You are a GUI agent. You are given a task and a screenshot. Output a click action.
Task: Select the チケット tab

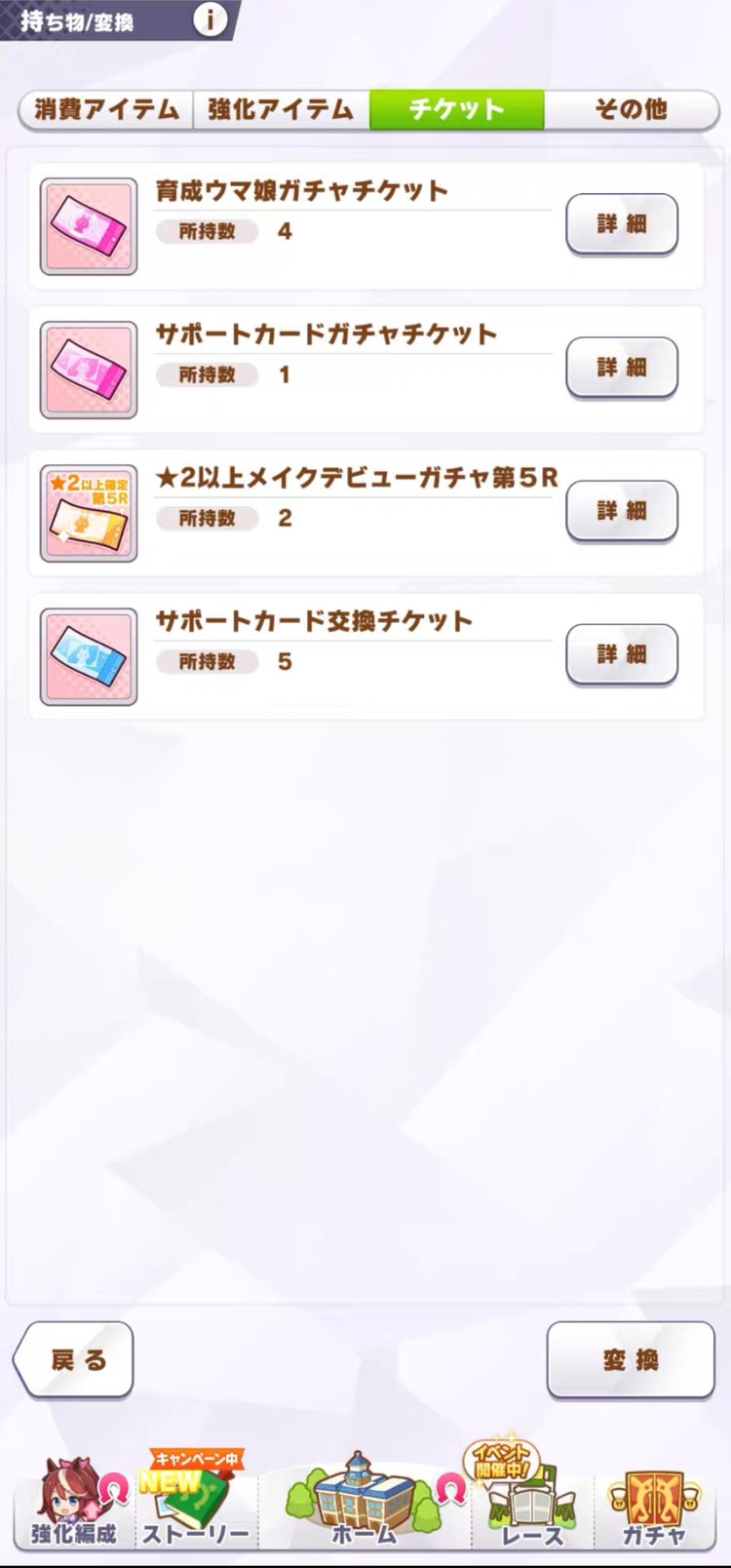pos(456,109)
